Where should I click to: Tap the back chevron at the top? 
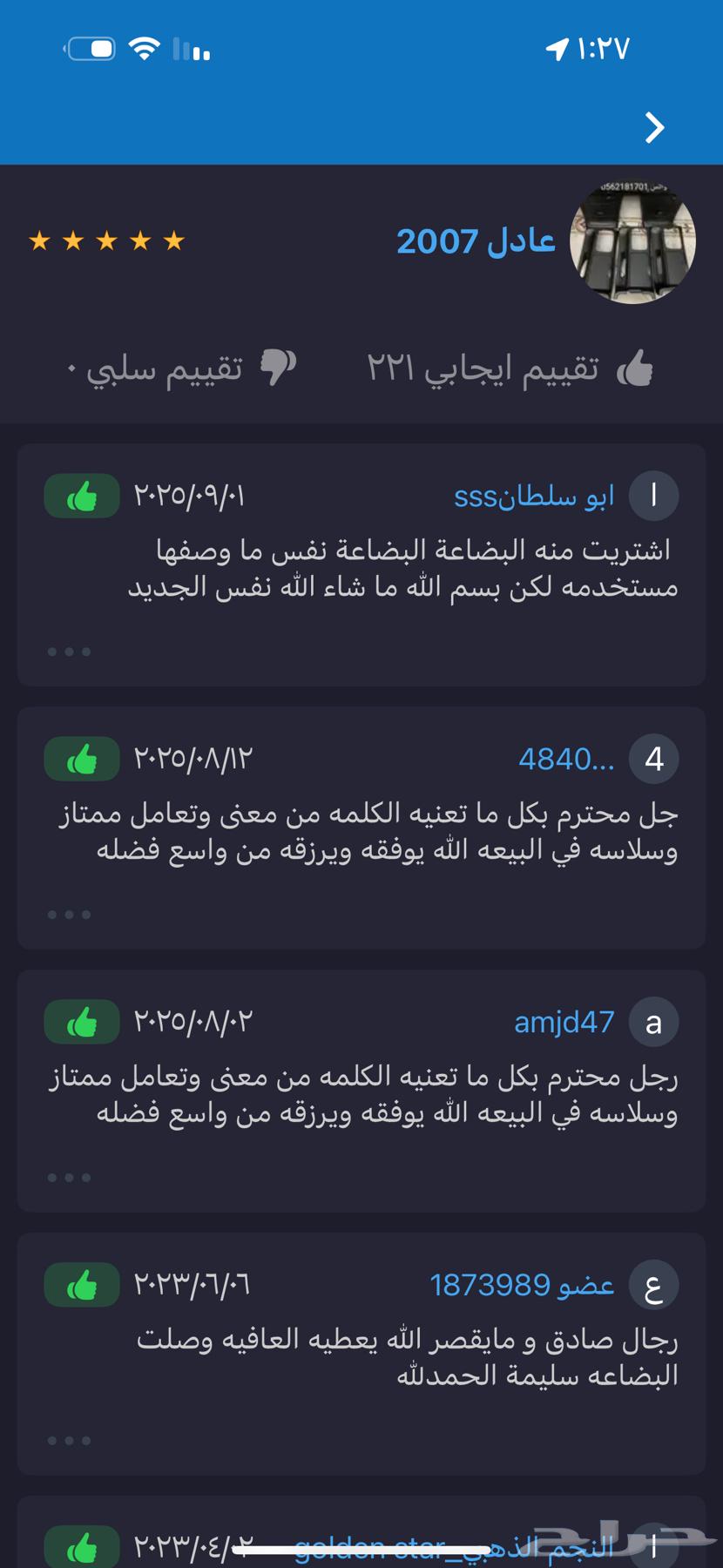652,128
